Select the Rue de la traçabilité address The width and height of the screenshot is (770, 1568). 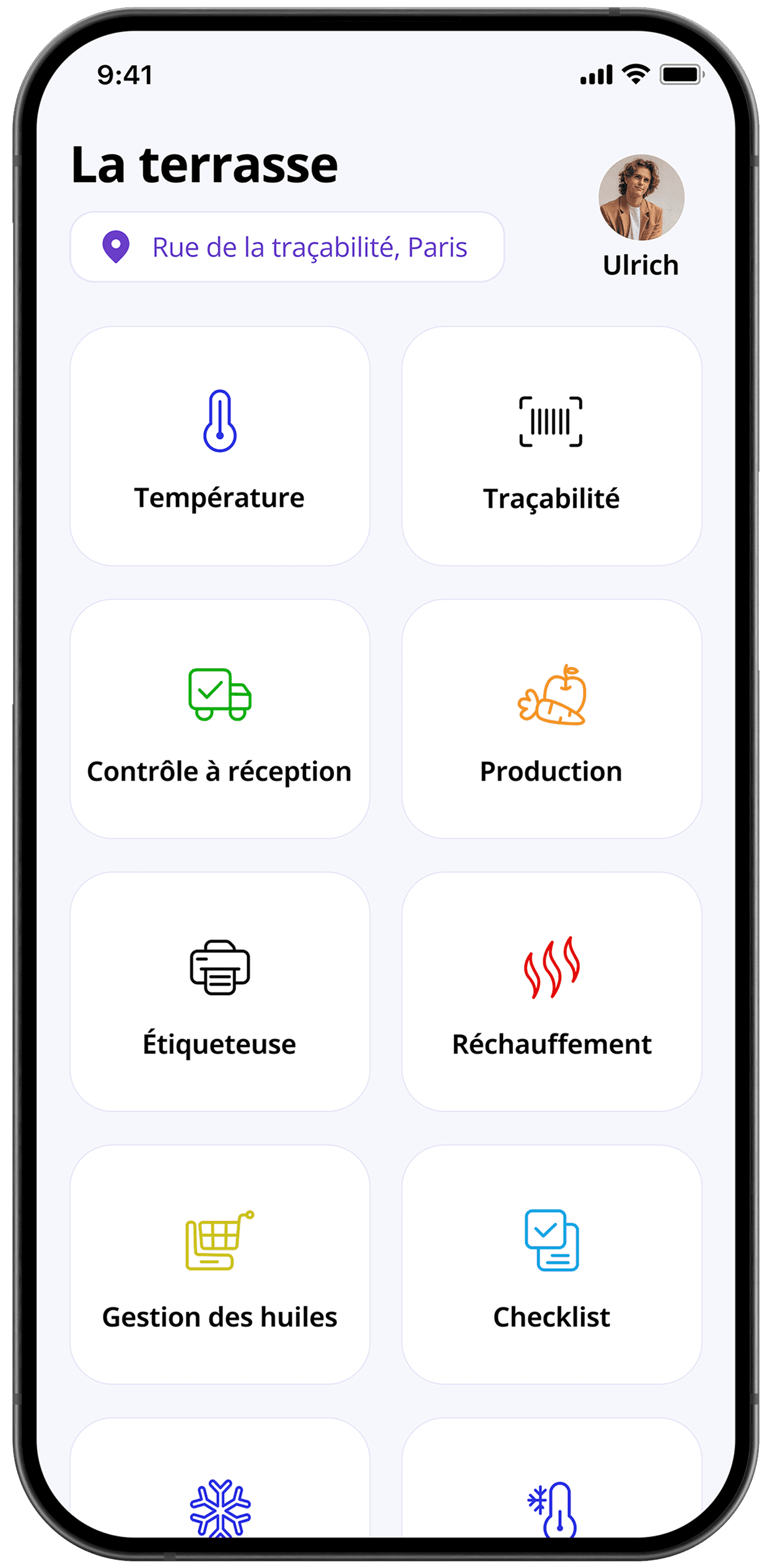coord(287,247)
